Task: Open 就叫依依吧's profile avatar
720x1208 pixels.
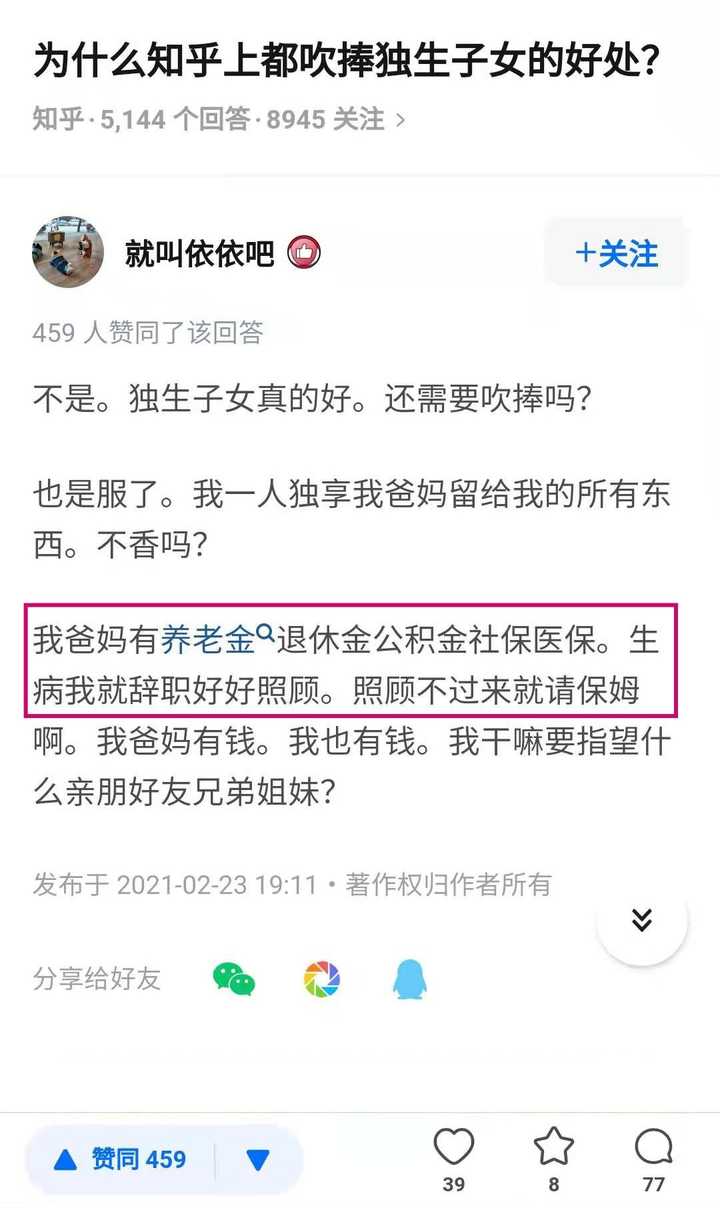Action: click(x=68, y=252)
